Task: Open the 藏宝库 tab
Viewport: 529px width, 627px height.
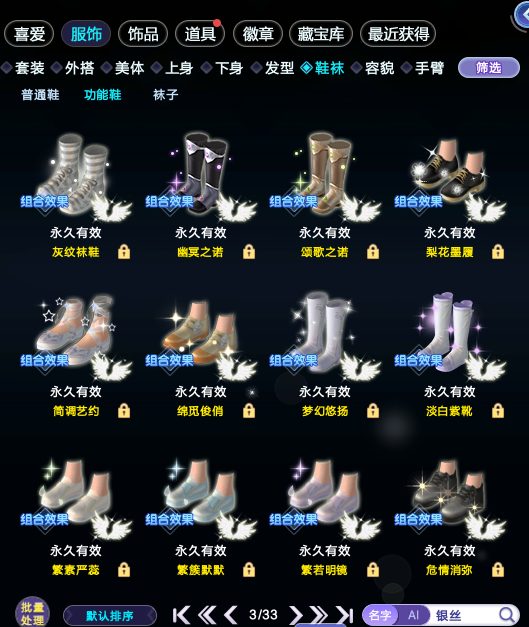Action: (x=320, y=34)
